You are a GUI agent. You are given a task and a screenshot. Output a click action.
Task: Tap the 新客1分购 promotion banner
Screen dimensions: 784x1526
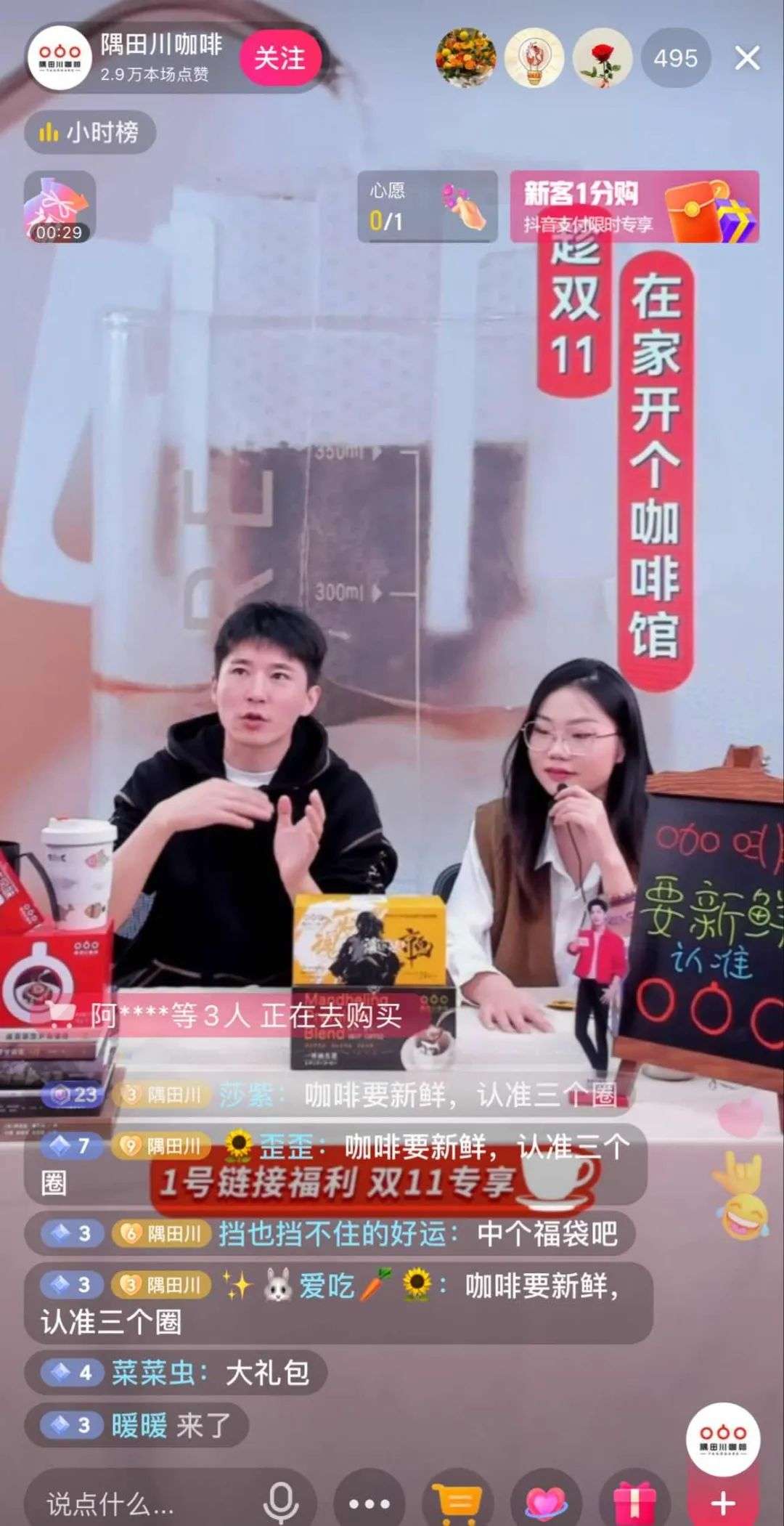634,206
